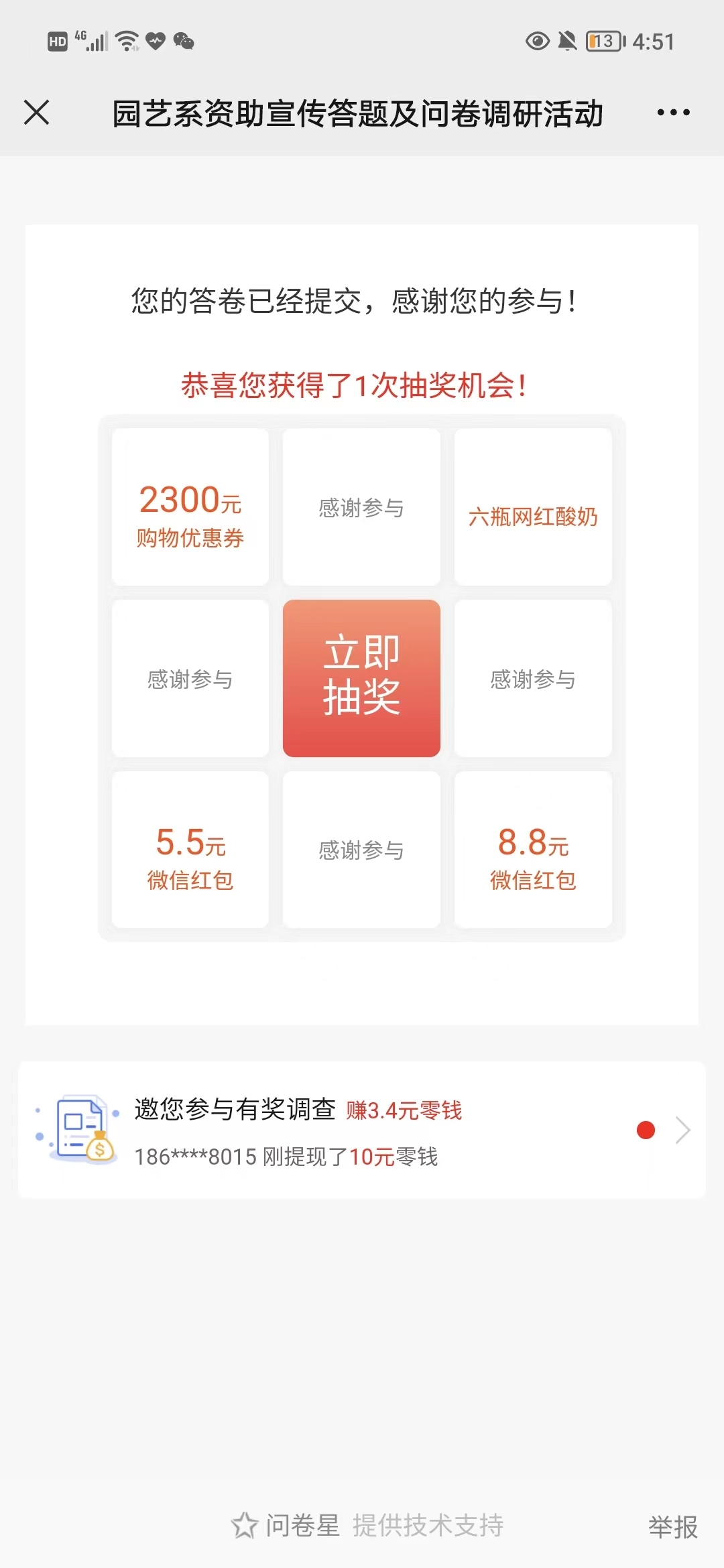Tap 立即抽奖 to start the lucky draw

point(361,678)
